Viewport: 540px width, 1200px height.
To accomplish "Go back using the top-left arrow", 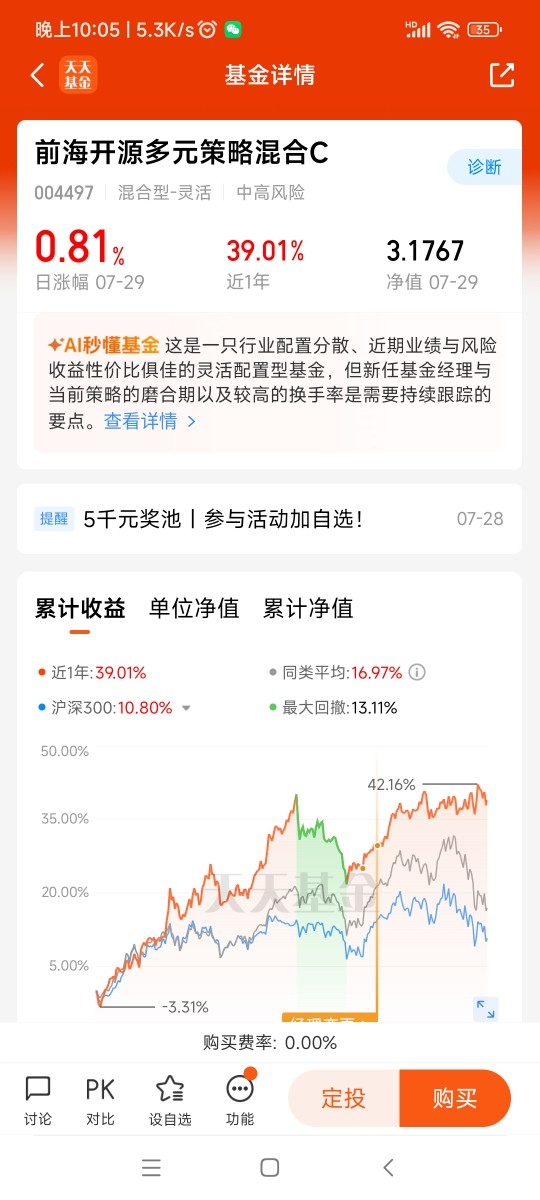I will [x=38, y=75].
